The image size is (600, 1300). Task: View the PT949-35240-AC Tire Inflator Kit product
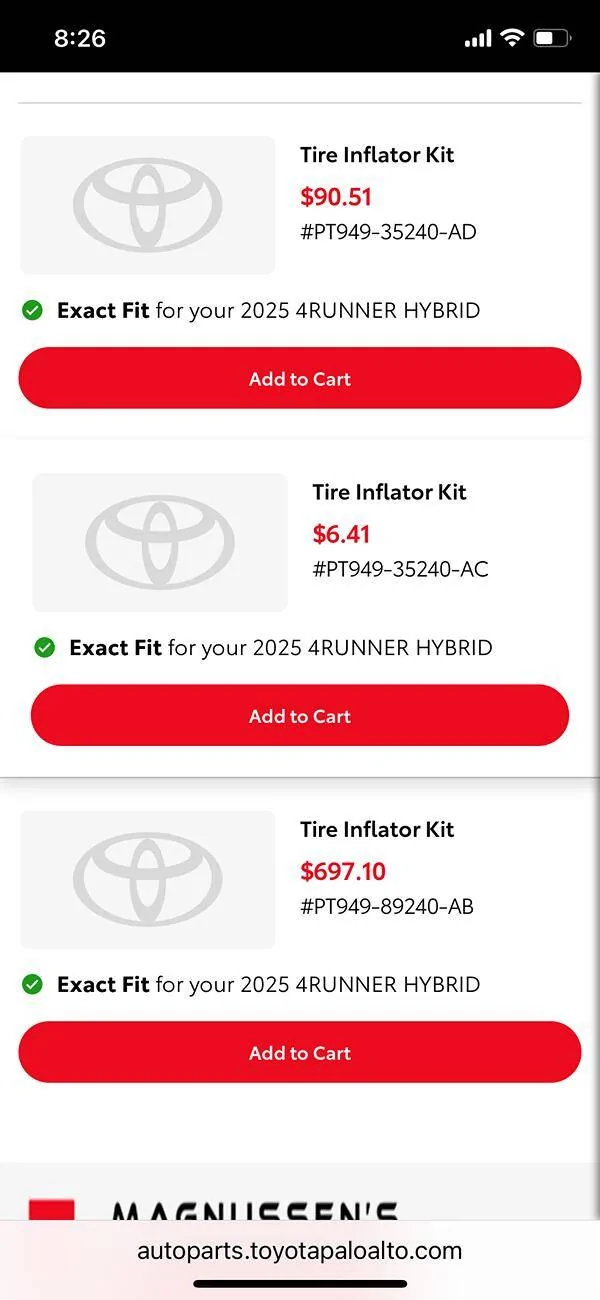(389, 492)
